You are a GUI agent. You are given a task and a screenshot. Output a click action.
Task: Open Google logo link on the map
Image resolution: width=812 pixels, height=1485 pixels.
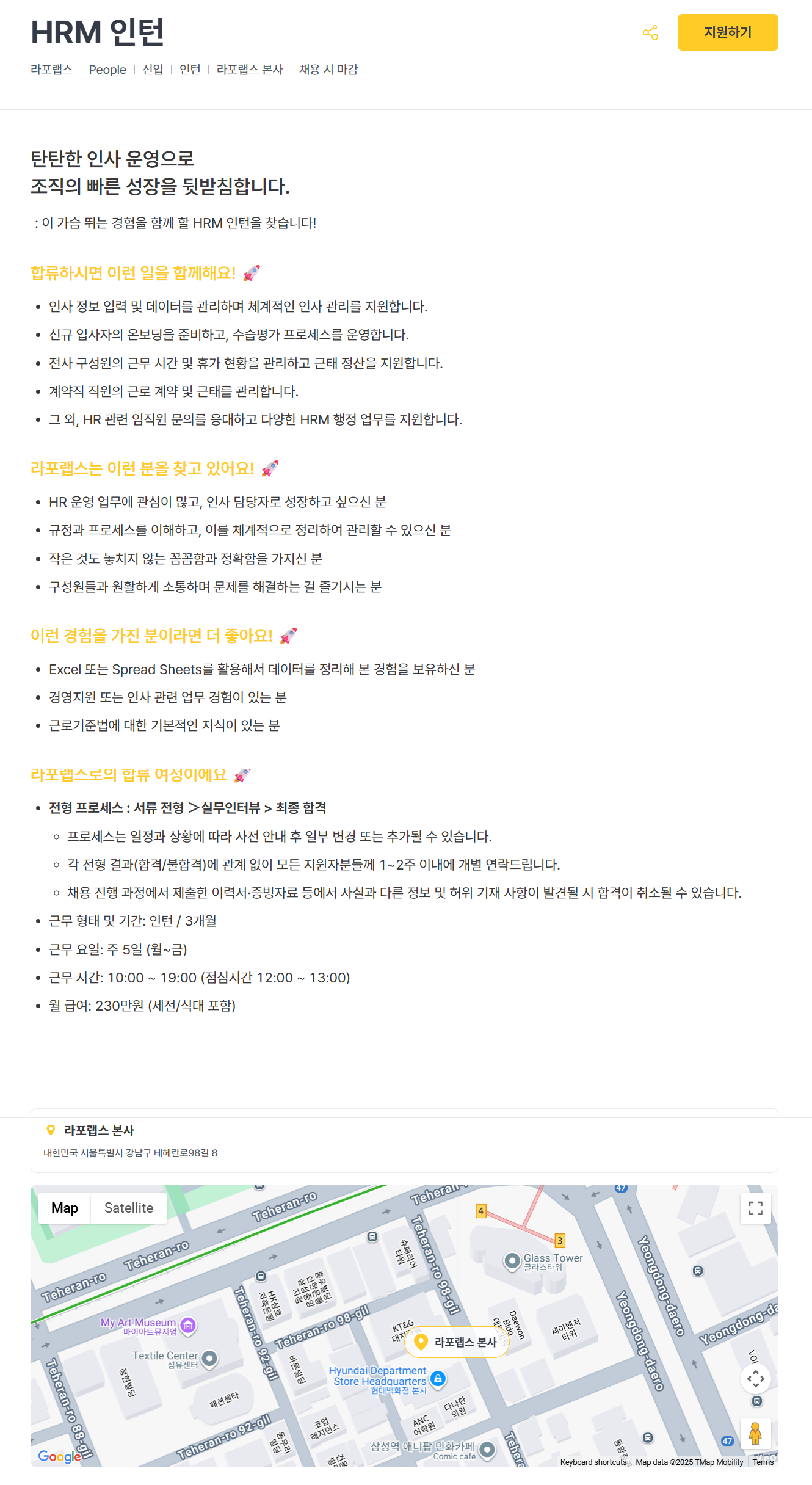59,1456
